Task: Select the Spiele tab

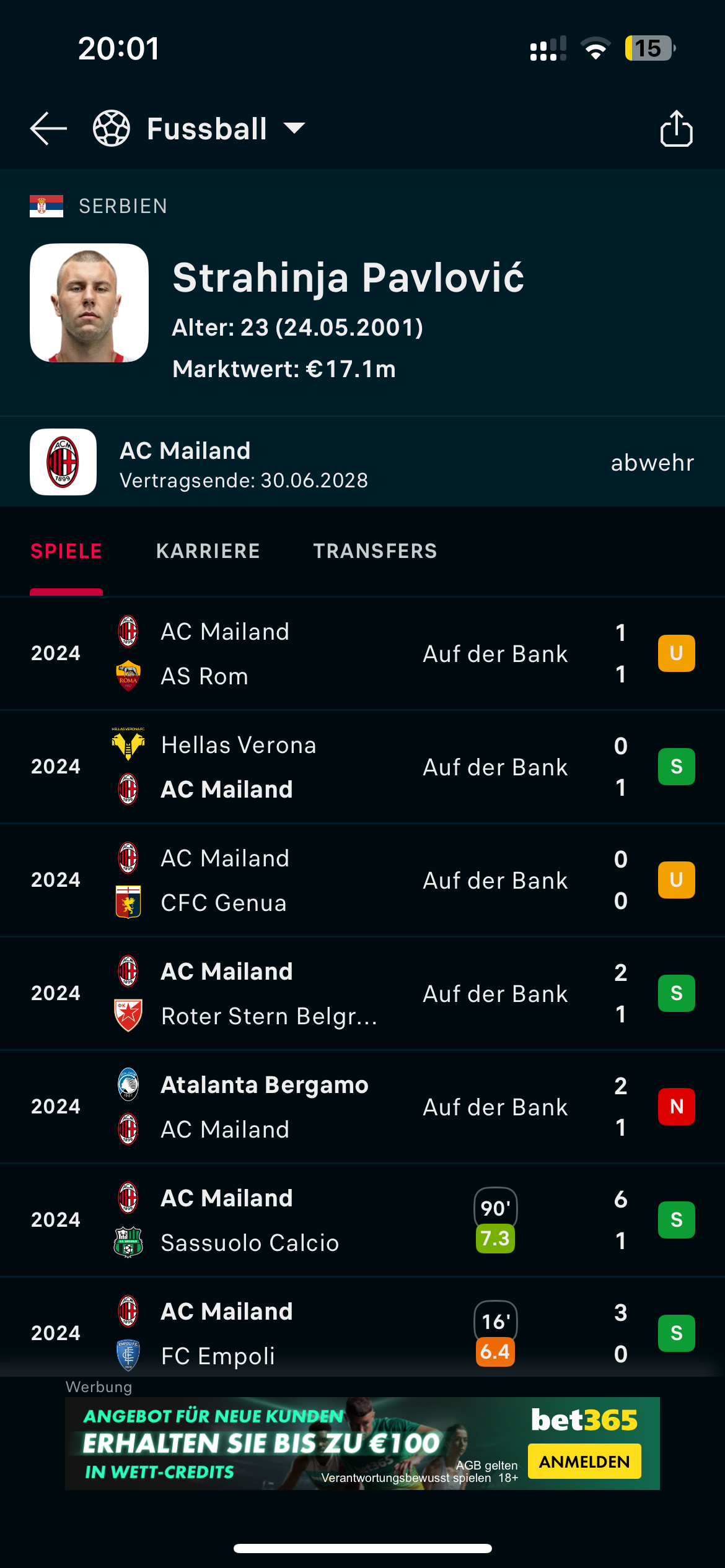Action: coord(66,551)
